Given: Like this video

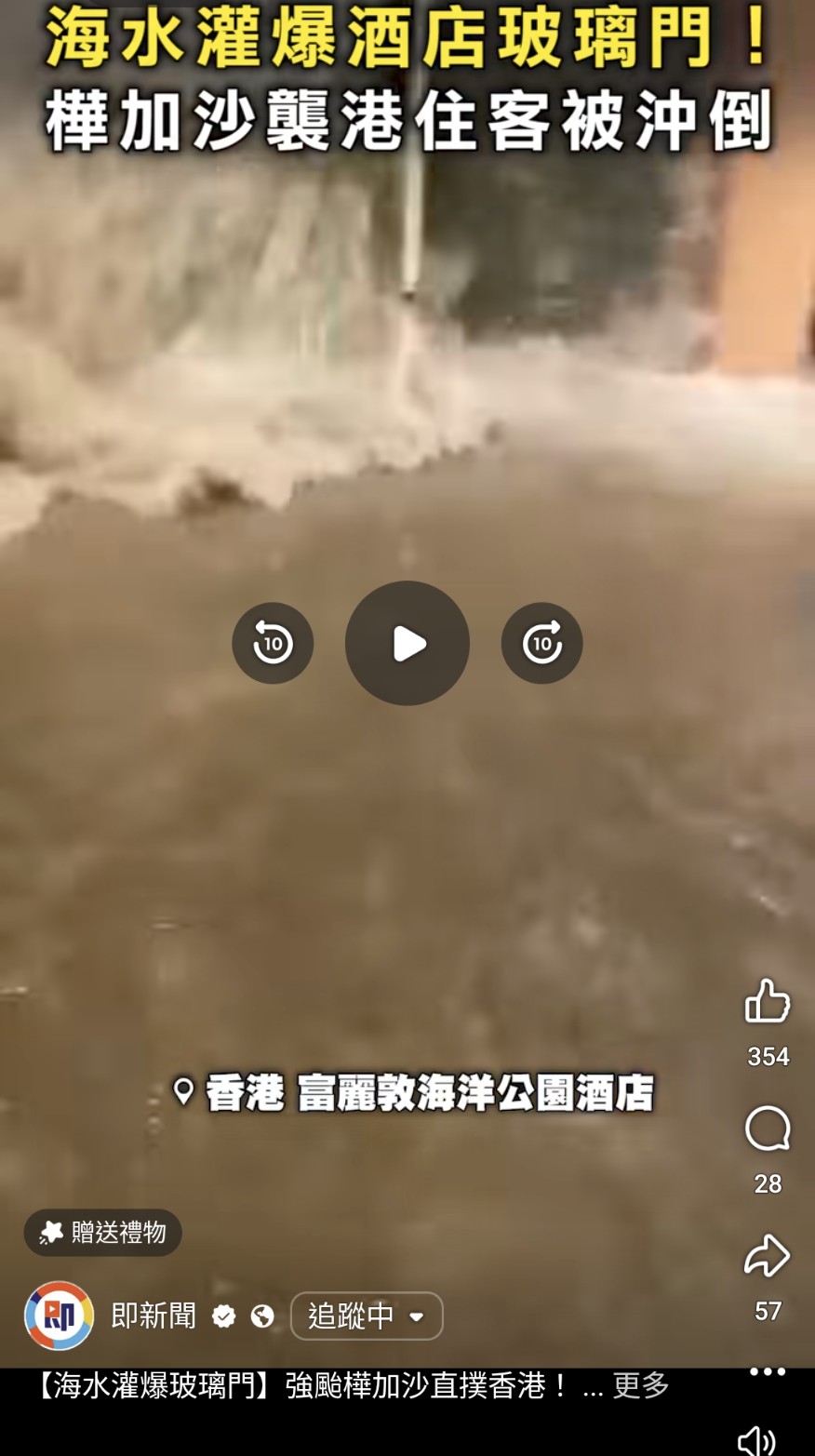Looking at the screenshot, I should pyautogui.click(x=768, y=1002).
